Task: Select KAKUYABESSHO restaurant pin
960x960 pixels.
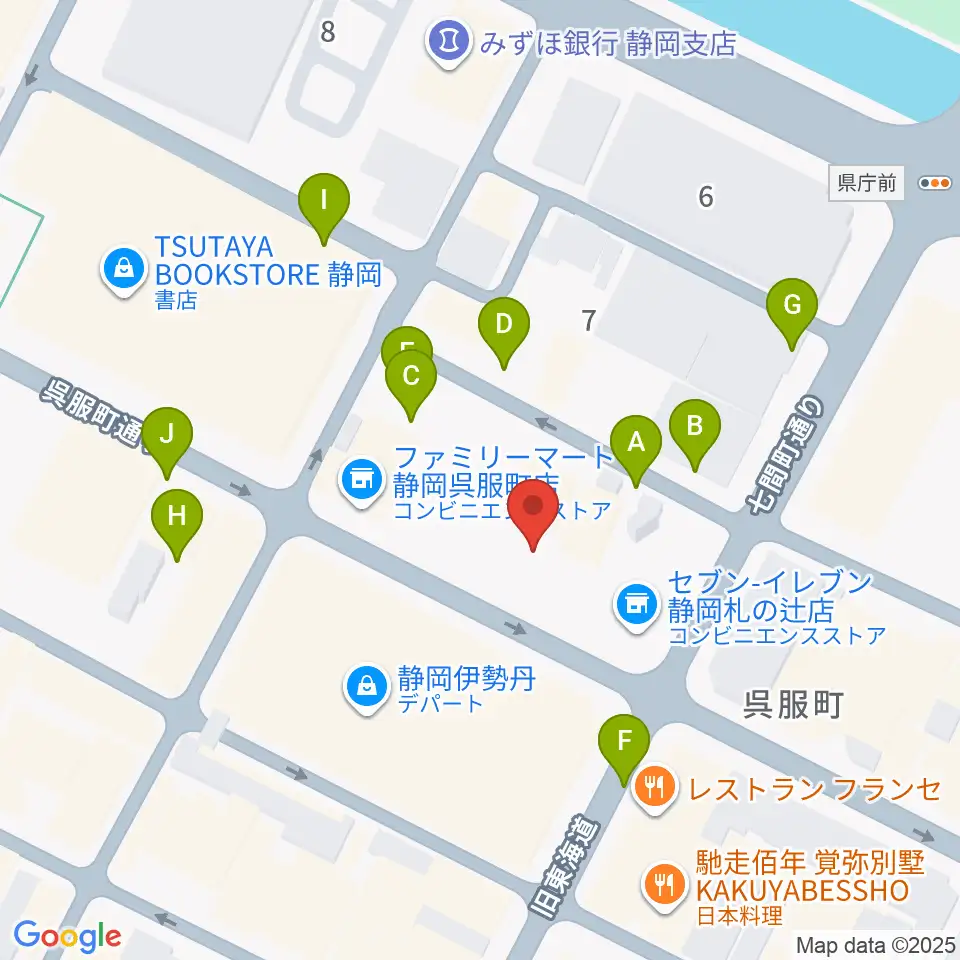Action: tap(665, 887)
